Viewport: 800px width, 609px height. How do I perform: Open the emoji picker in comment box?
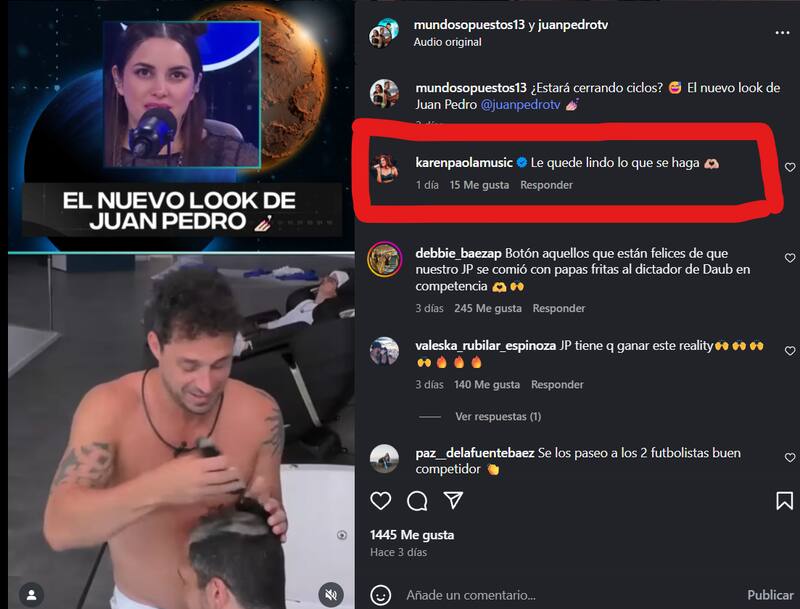(381, 595)
